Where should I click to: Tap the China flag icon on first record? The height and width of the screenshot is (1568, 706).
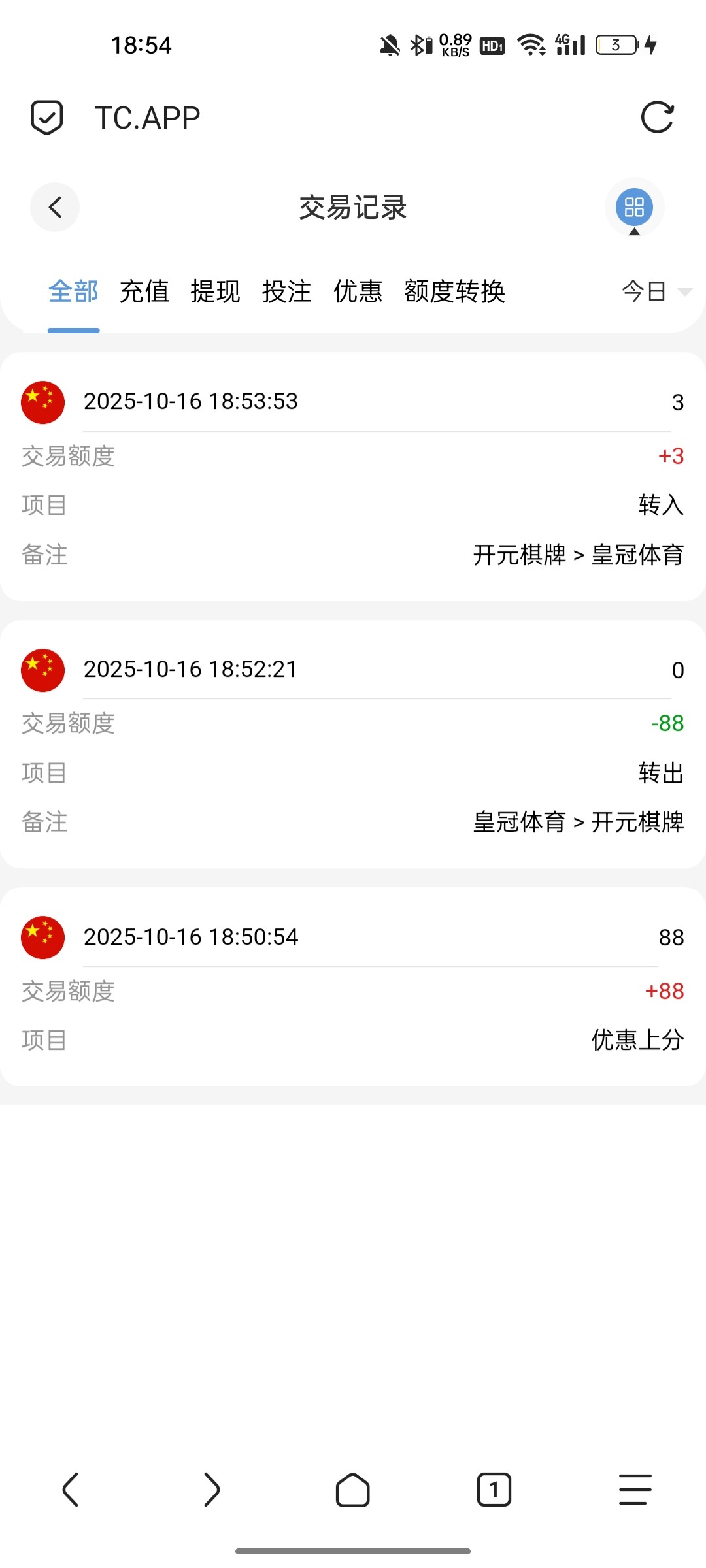pos(42,401)
